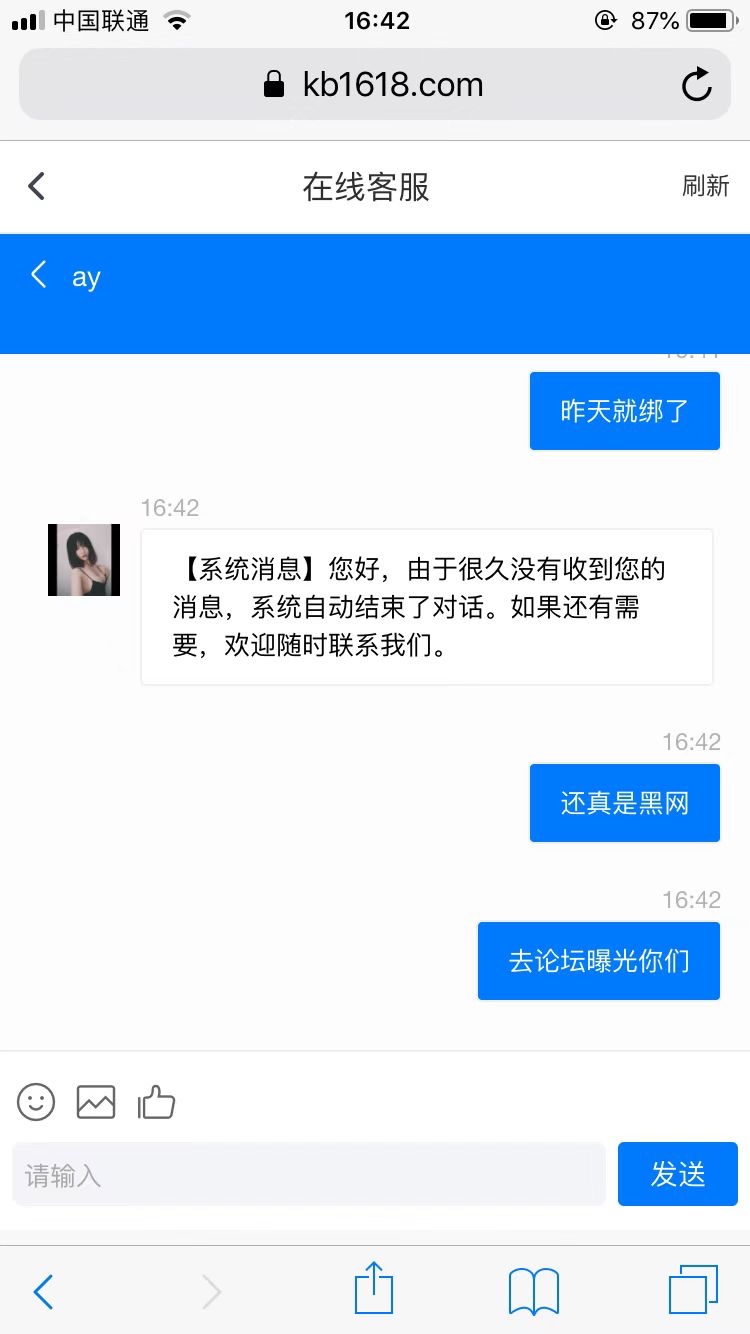Image resolution: width=750 pixels, height=1334 pixels.
Task: Reload the page in Safari's address bar
Action: (x=697, y=85)
